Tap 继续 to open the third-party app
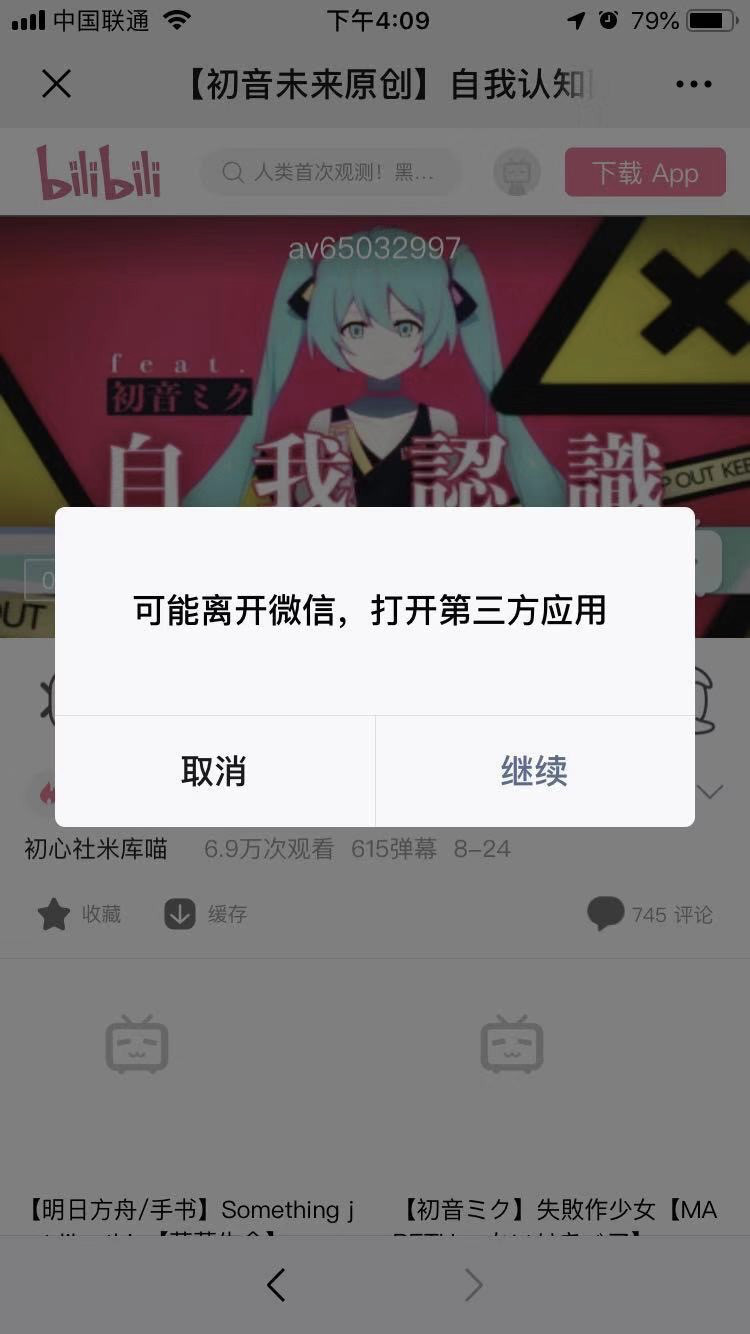The height and width of the screenshot is (1334, 750). tap(534, 771)
